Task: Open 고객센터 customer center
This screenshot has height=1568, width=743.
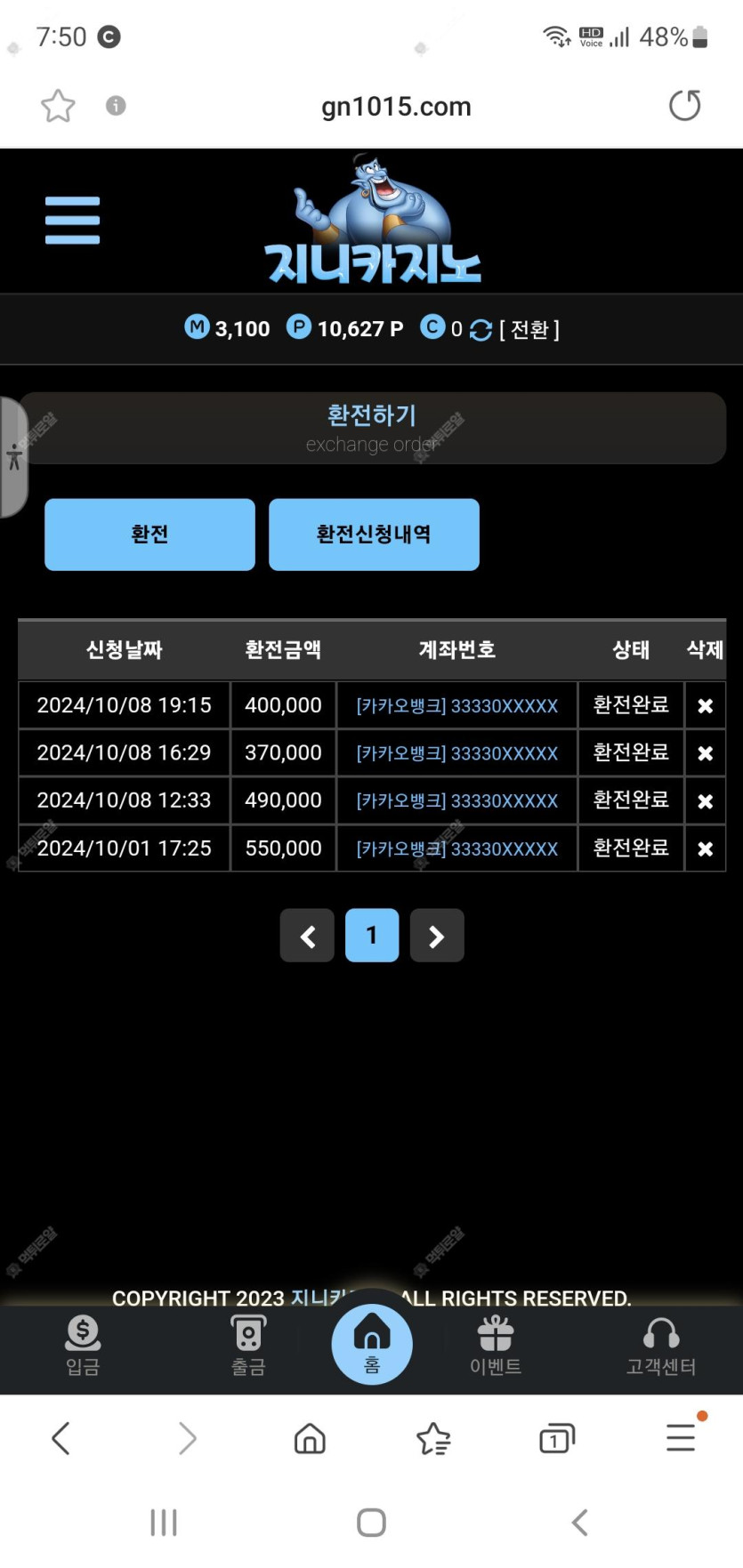Action: tap(661, 1345)
